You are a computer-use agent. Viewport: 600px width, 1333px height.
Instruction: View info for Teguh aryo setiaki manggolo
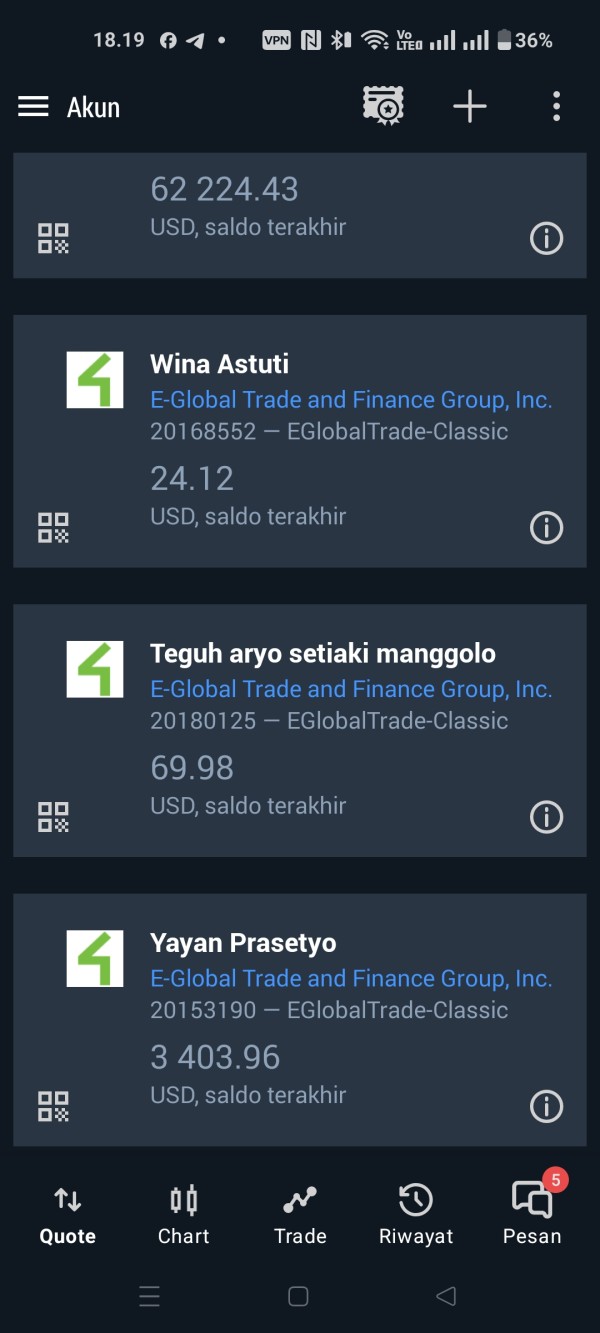pos(546,817)
